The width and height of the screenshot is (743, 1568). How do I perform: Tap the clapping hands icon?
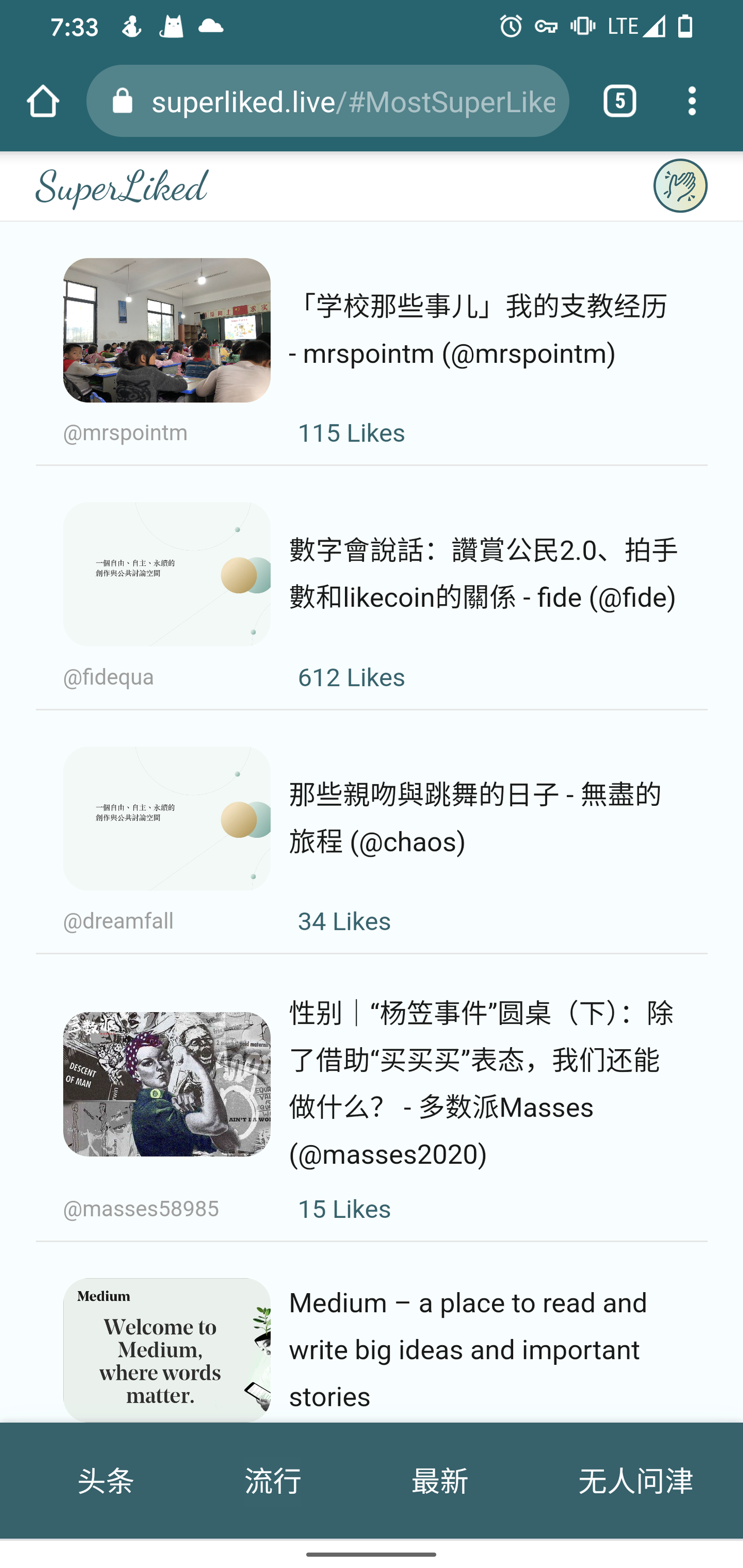coord(680,186)
